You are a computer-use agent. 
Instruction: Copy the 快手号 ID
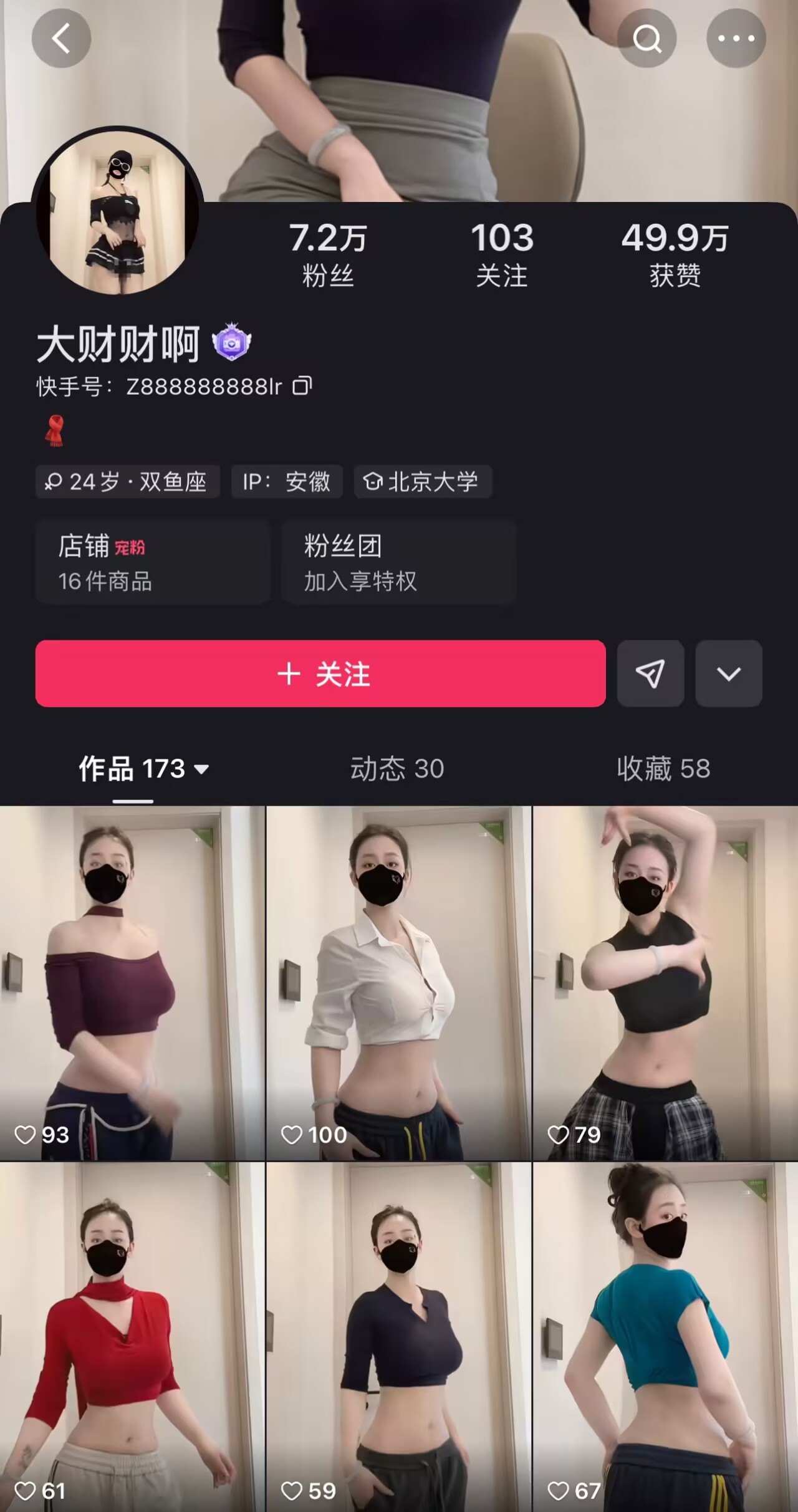pos(302,386)
